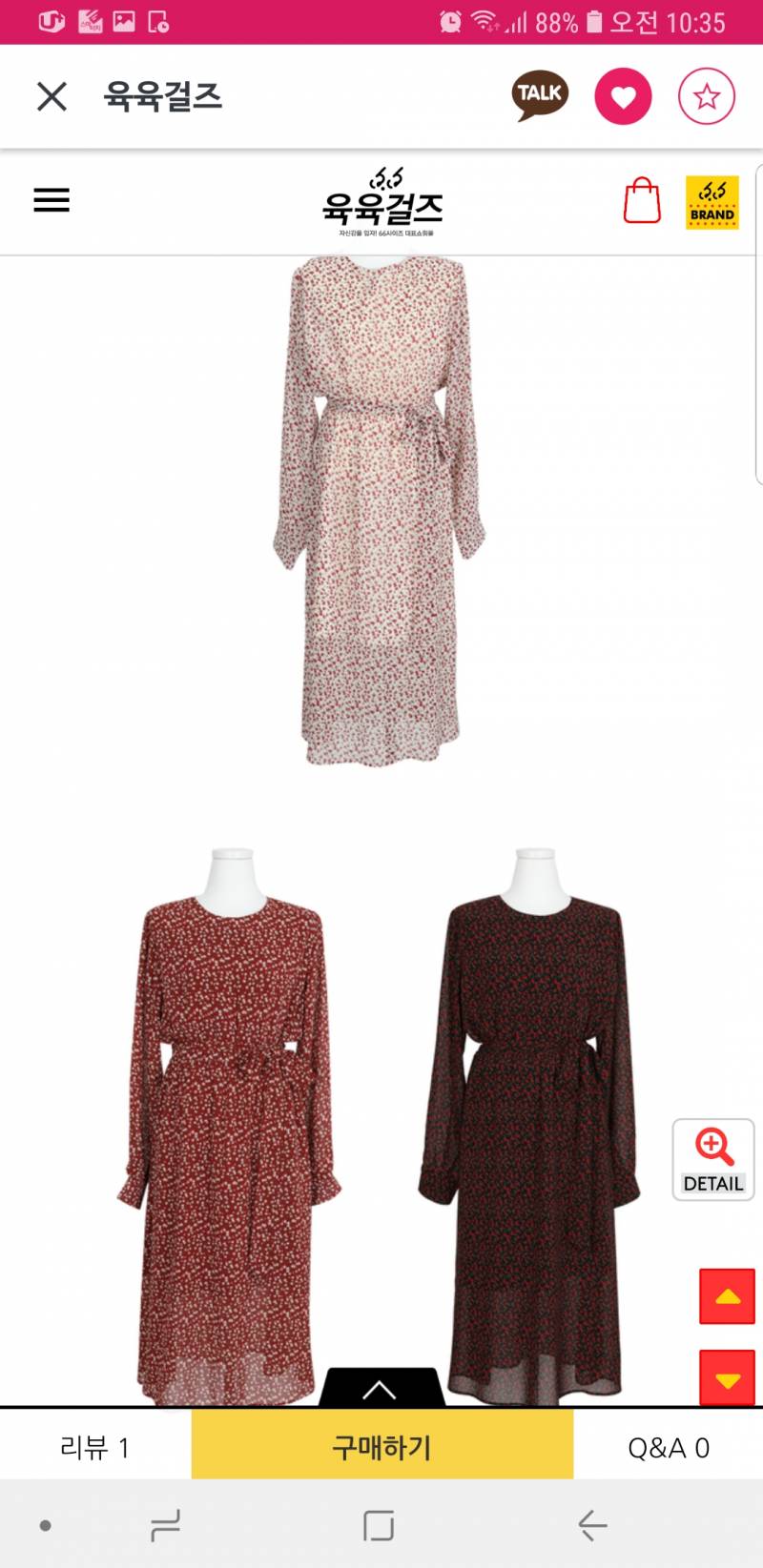
Task: Open the yellow BRAND page
Action: pos(712,202)
